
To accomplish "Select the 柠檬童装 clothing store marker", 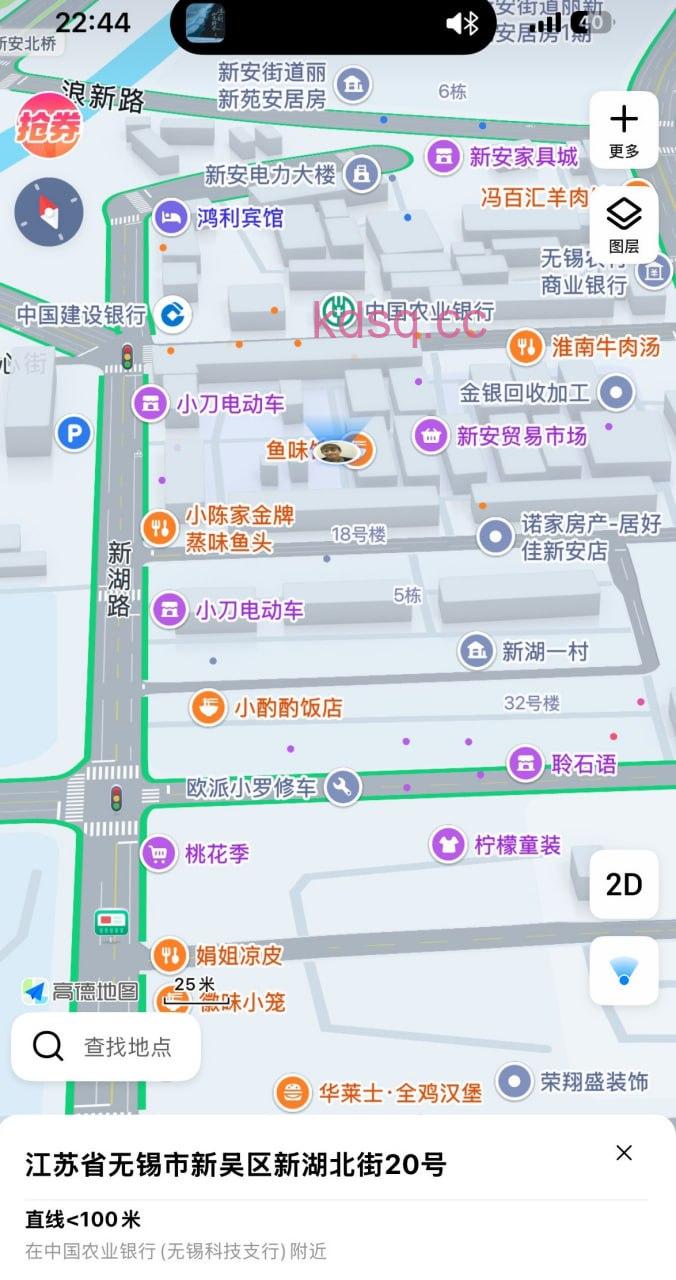I will (x=448, y=845).
